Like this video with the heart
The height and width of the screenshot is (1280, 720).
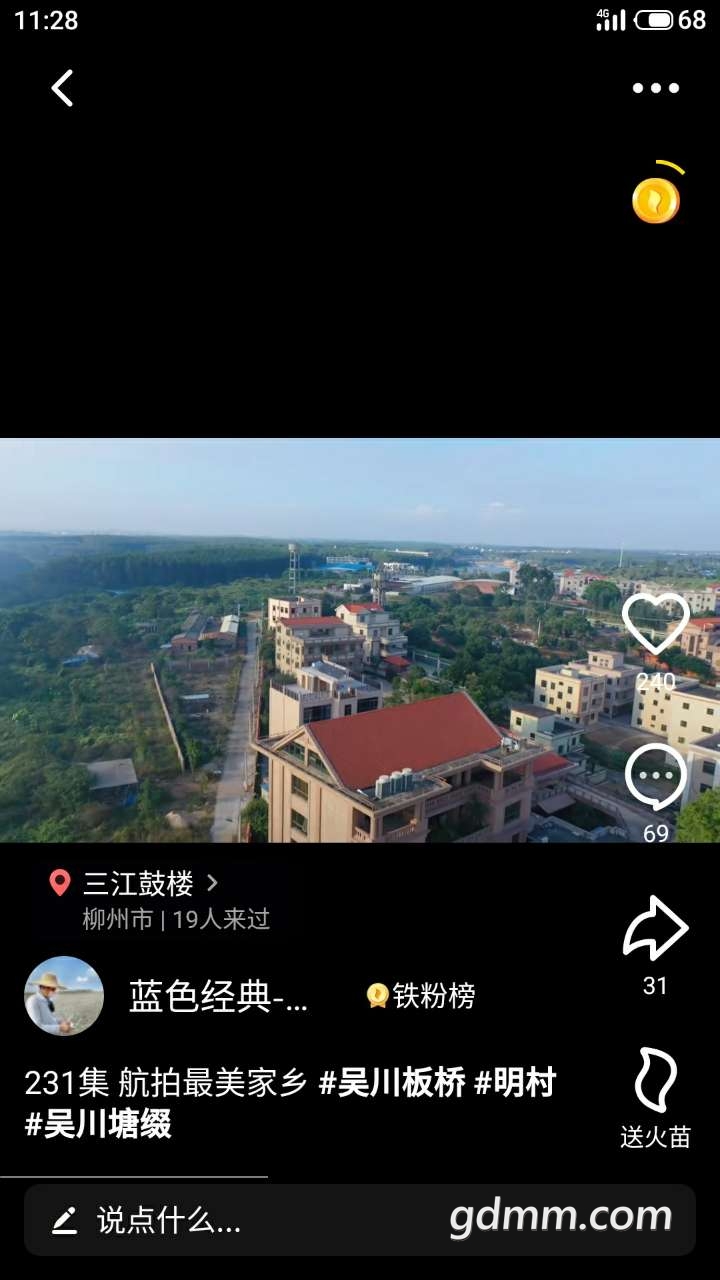tap(656, 625)
